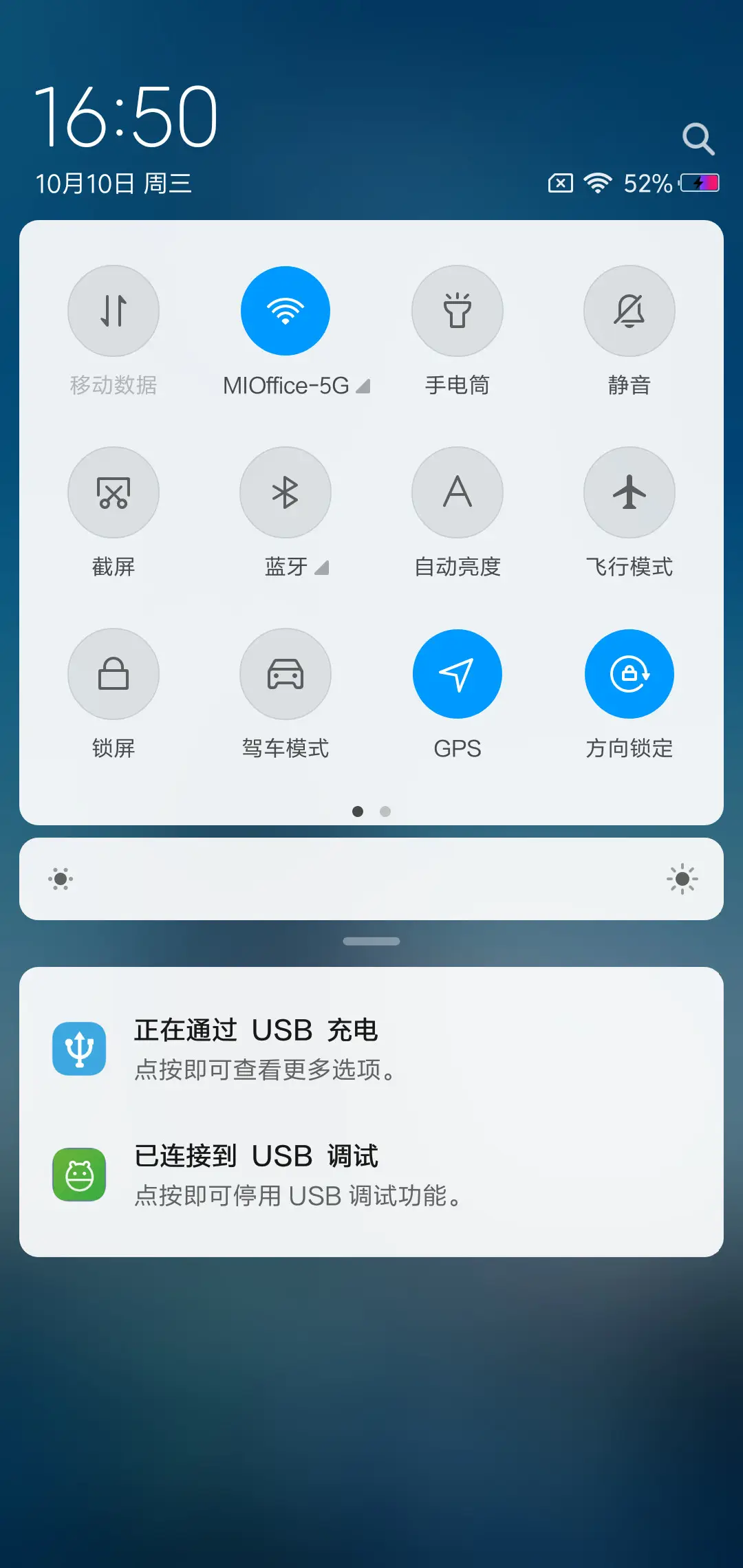Switch to the second quick settings page dot
The width and height of the screenshot is (743, 1568).
[x=385, y=812]
